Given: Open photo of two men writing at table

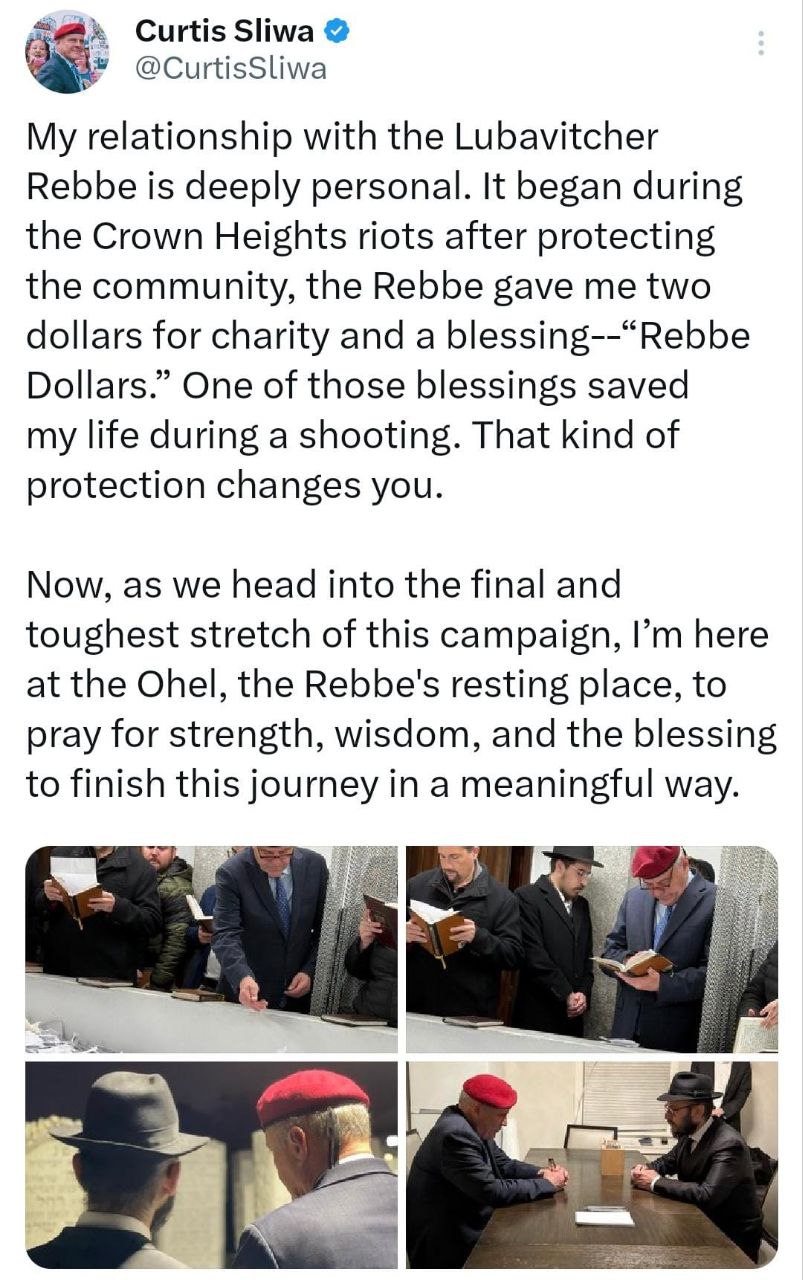Looking at the screenshot, I should 591,1163.
